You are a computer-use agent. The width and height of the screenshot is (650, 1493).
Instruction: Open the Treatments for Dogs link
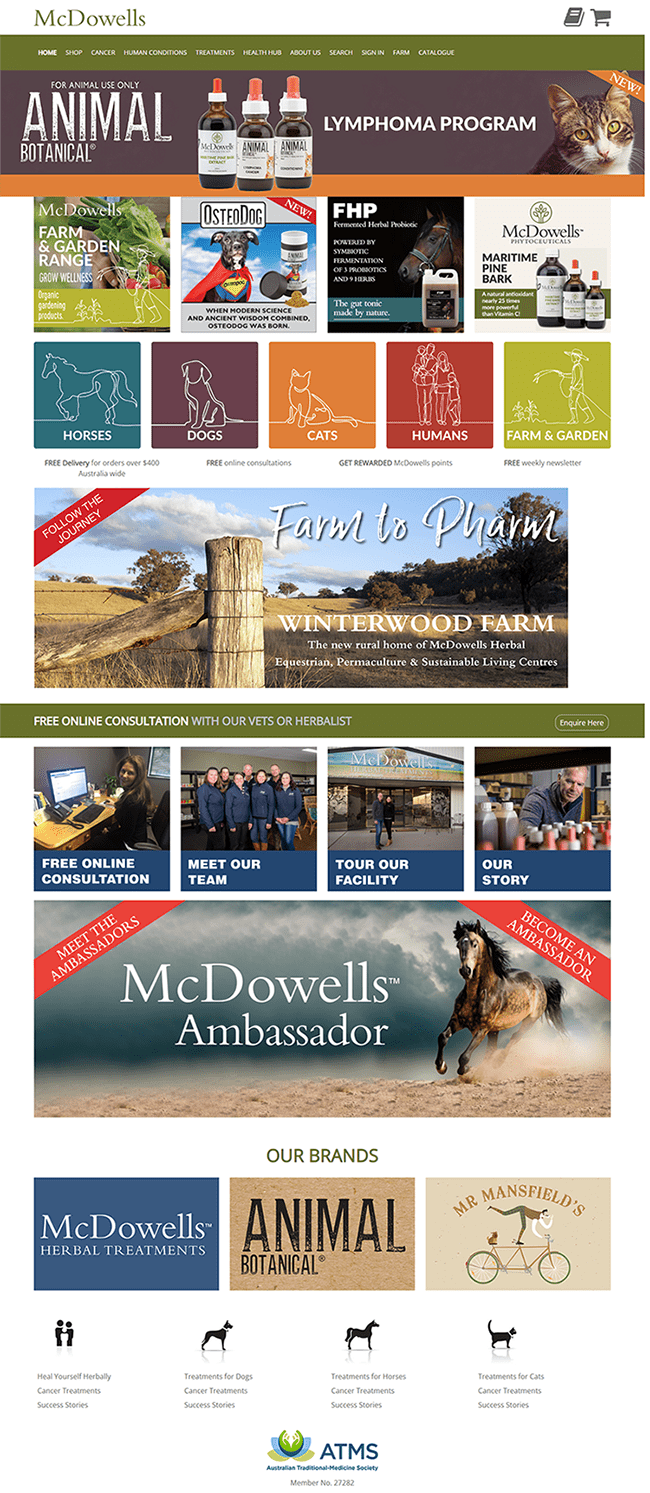pos(218,1376)
